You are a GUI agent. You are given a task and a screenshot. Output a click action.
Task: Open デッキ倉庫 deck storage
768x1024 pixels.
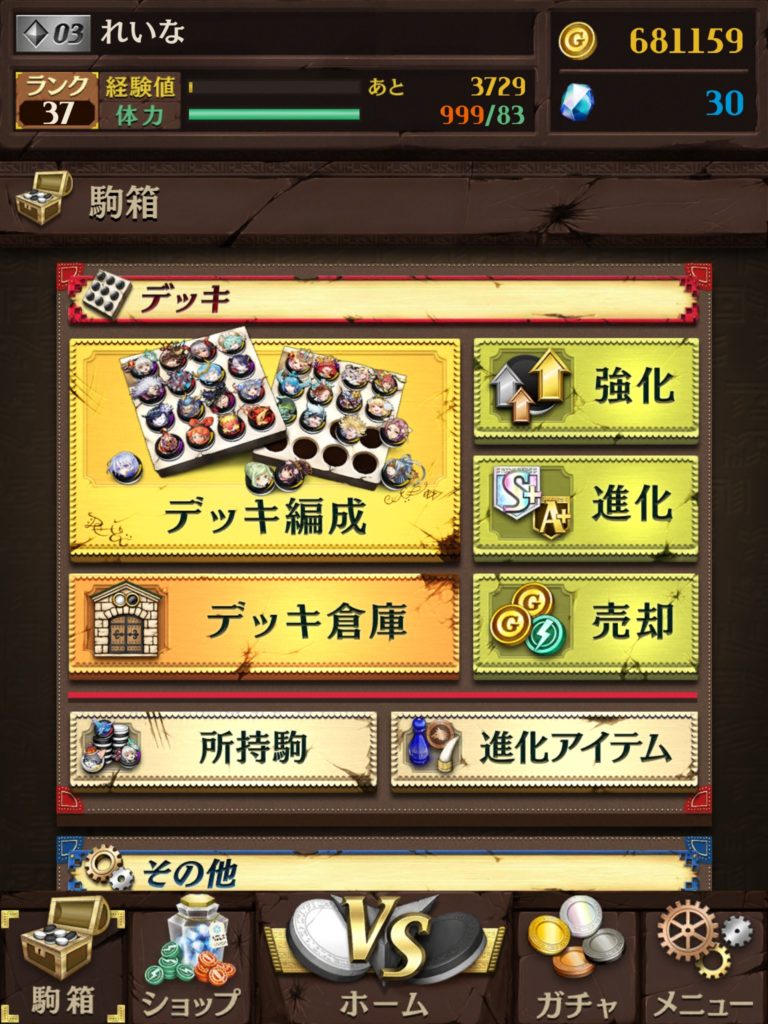click(264, 624)
